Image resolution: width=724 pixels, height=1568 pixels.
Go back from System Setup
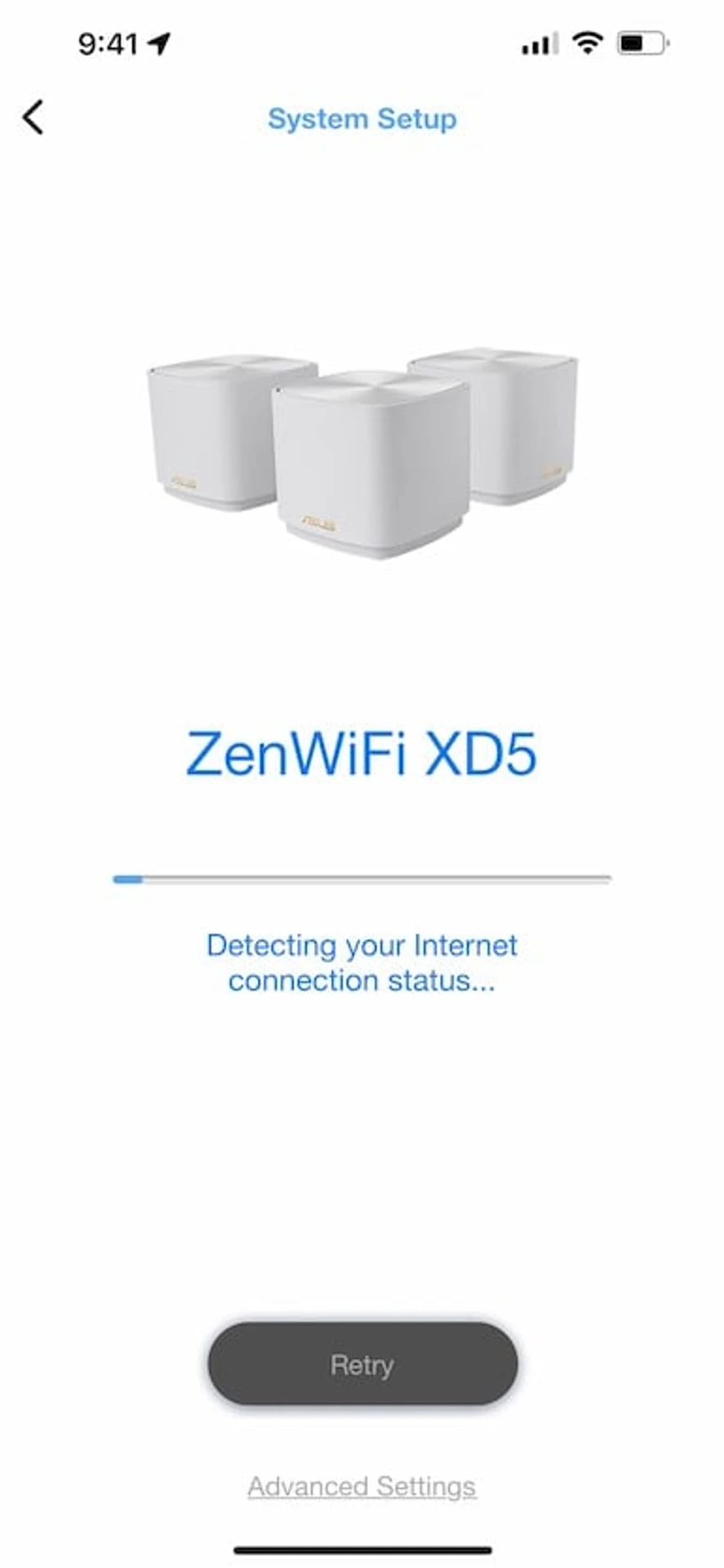33,118
